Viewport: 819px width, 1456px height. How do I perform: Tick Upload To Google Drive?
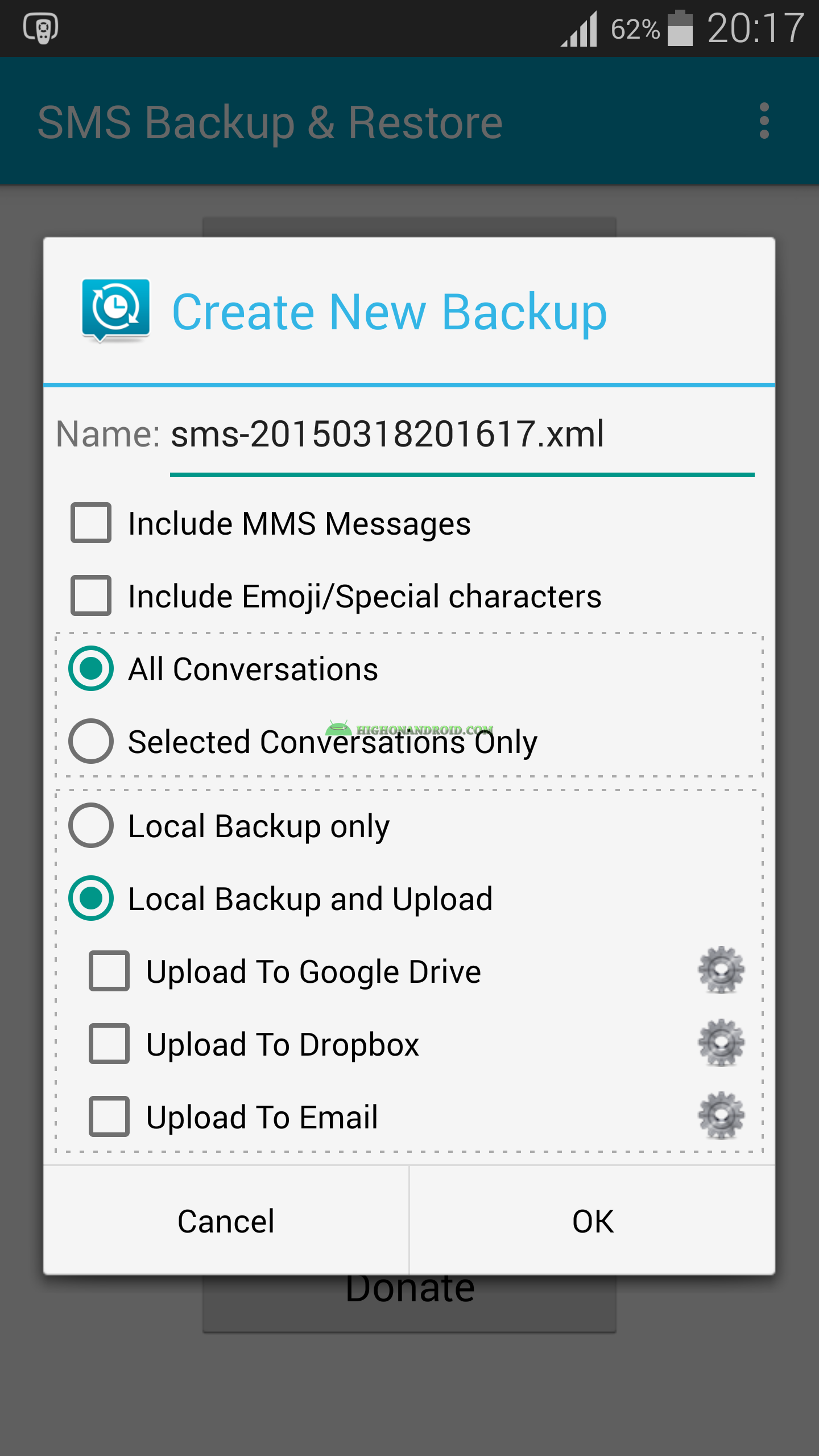point(109,971)
